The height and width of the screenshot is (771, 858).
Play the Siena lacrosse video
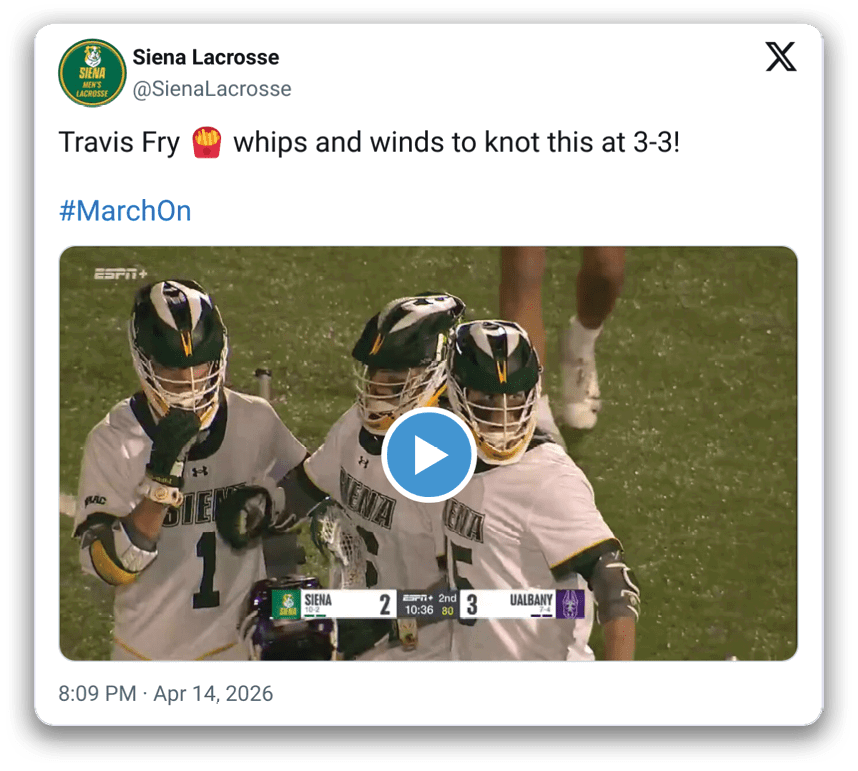click(x=428, y=455)
